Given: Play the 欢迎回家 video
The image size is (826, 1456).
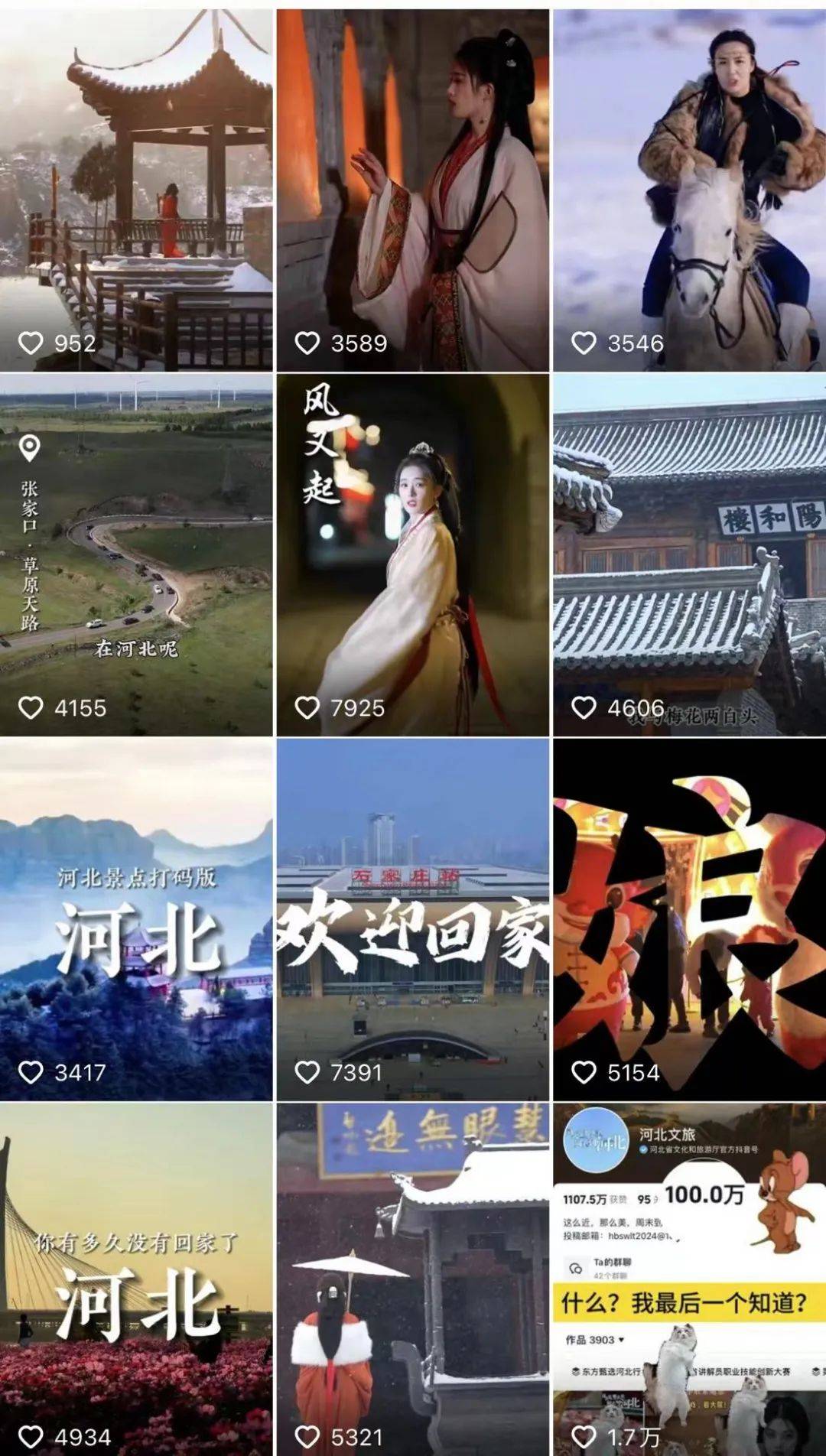Looking at the screenshot, I should (x=413, y=919).
